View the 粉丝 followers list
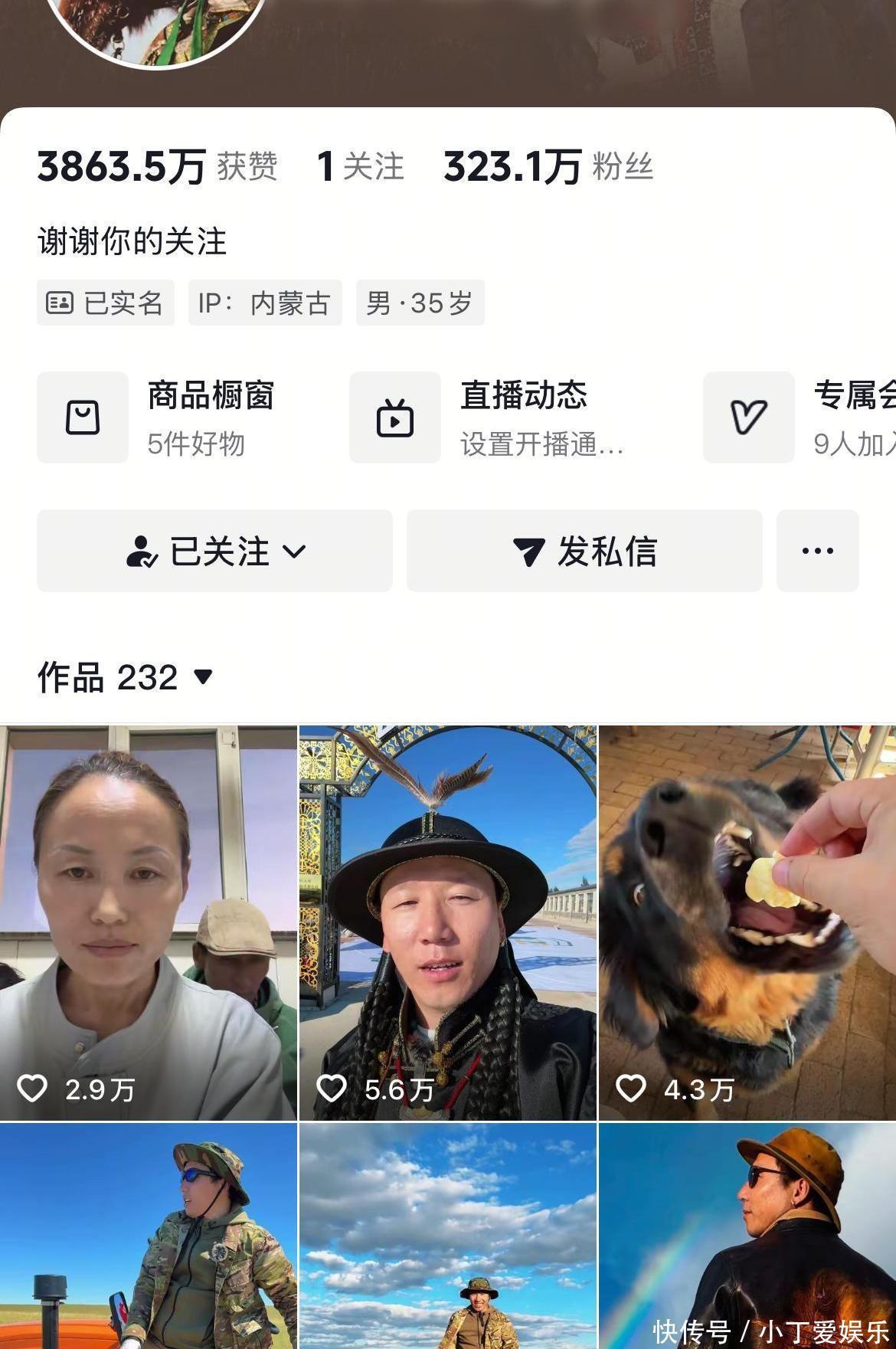The height and width of the screenshot is (1349, 896). pyautogui.click(x=548, y=166)
